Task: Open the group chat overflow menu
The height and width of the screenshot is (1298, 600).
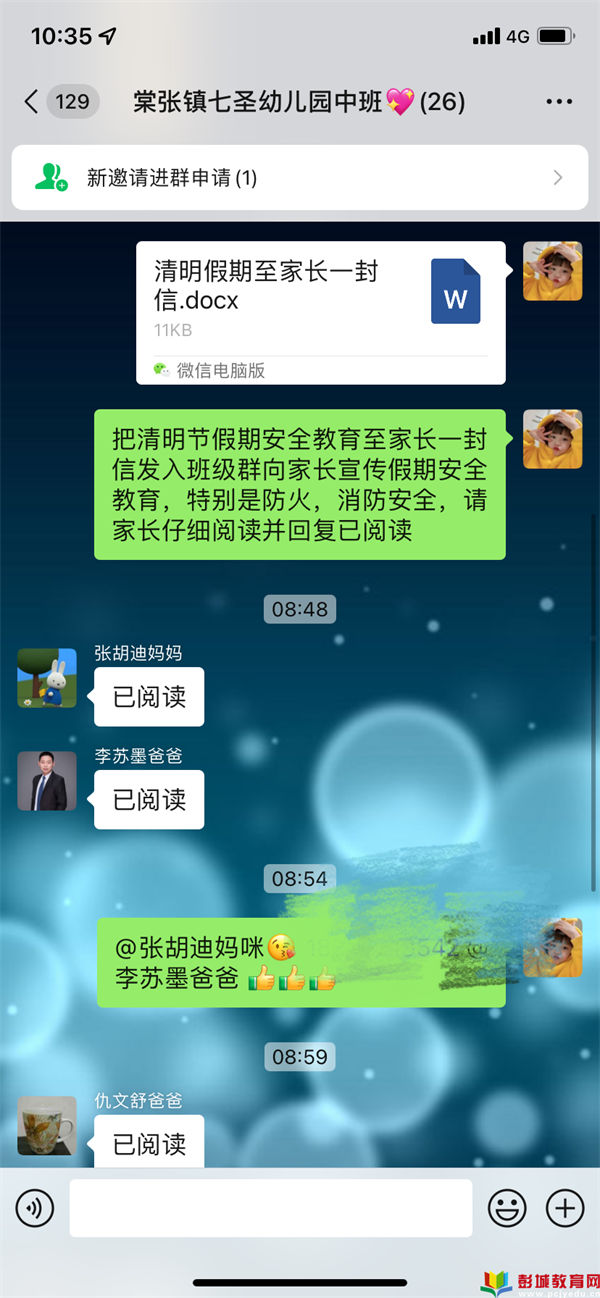Action: click(559, 102)
